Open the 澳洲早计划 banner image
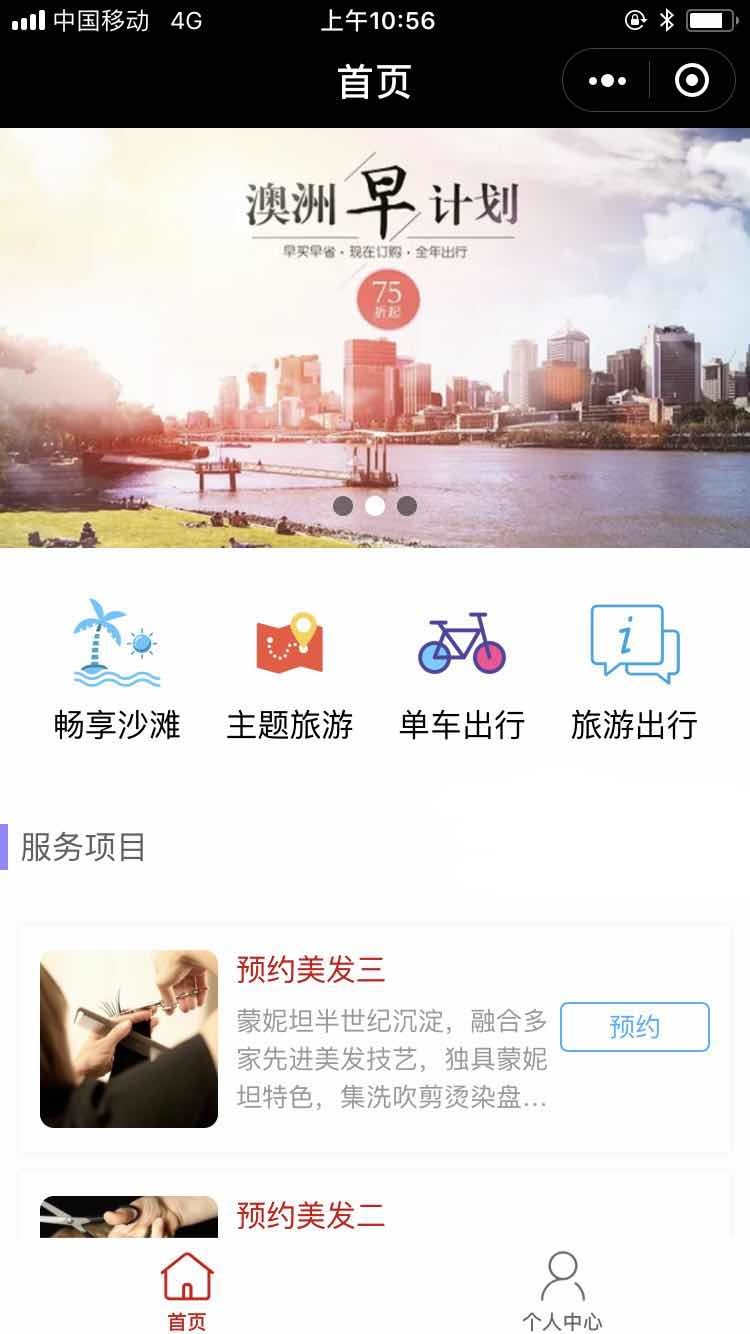The image size is (750, 1334). 375,330
